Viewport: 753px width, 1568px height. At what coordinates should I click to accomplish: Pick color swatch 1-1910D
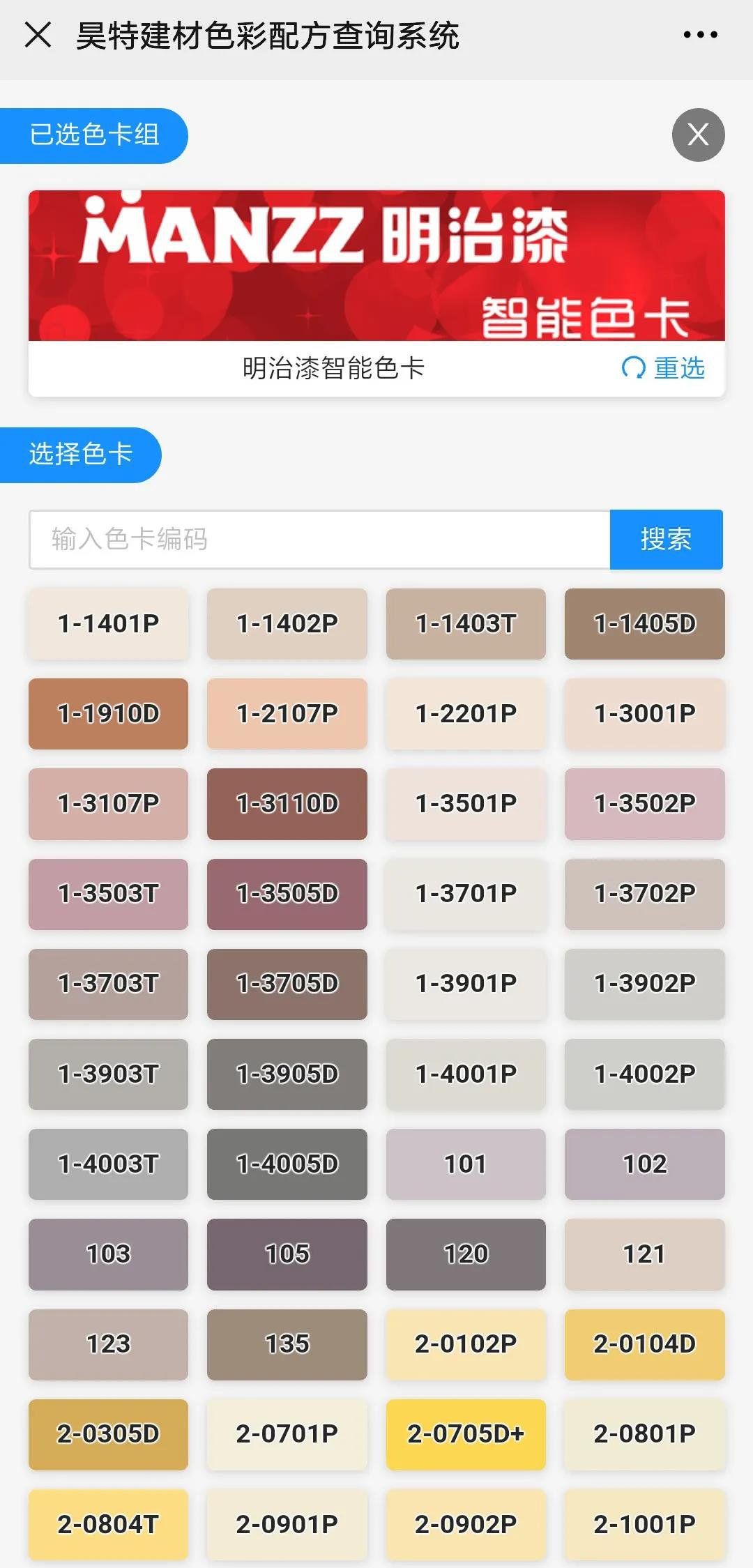108,713
